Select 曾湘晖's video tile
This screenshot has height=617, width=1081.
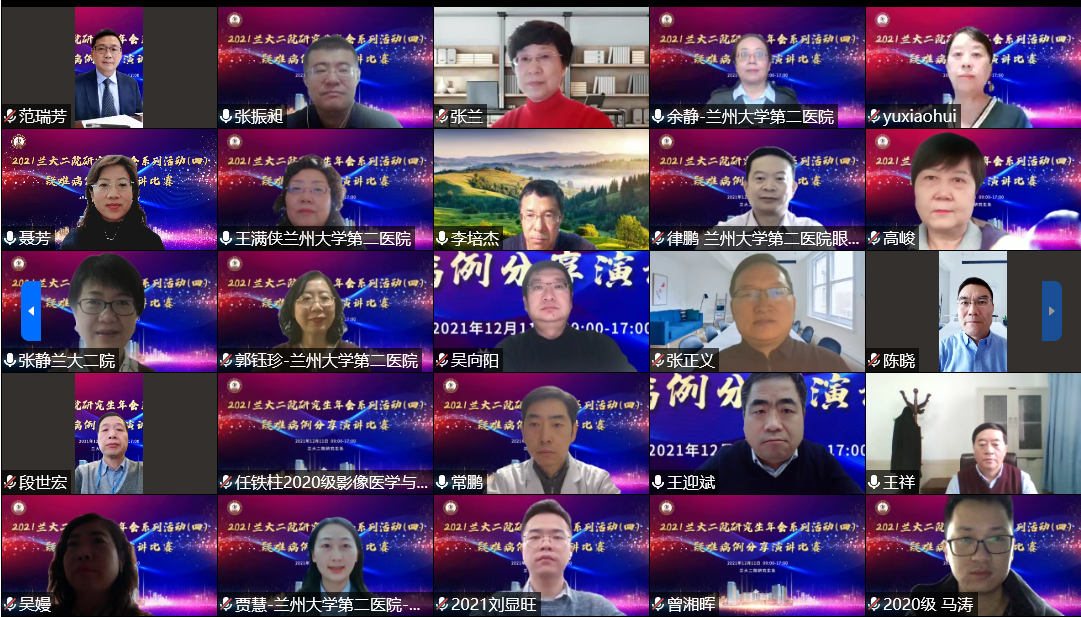pos(757,554)
